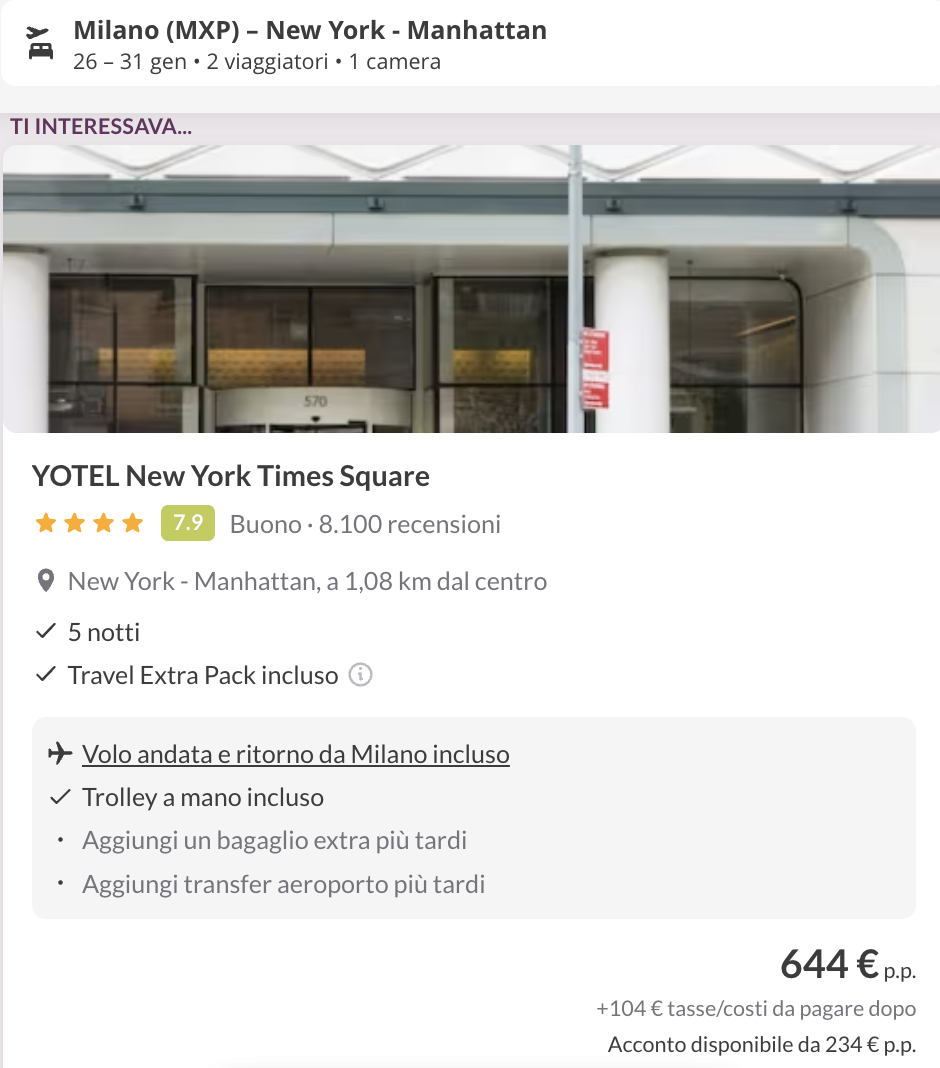The height and width of the screenshot is (1068, 940).
Task: Click the YOTEL hotel entrance photo
Action: (x=470, y=288)
